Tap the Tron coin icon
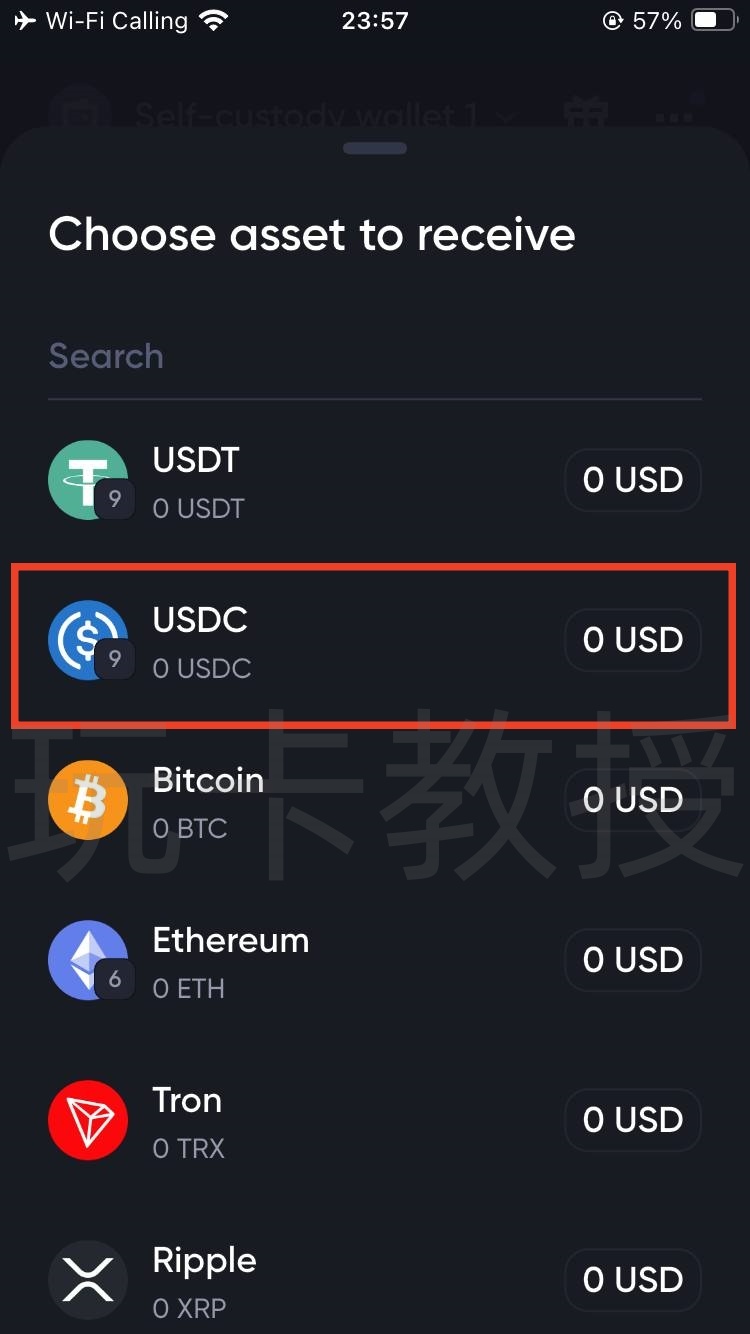Image resolution: width=750 pixels, height=1334 pixels. 88,1119
